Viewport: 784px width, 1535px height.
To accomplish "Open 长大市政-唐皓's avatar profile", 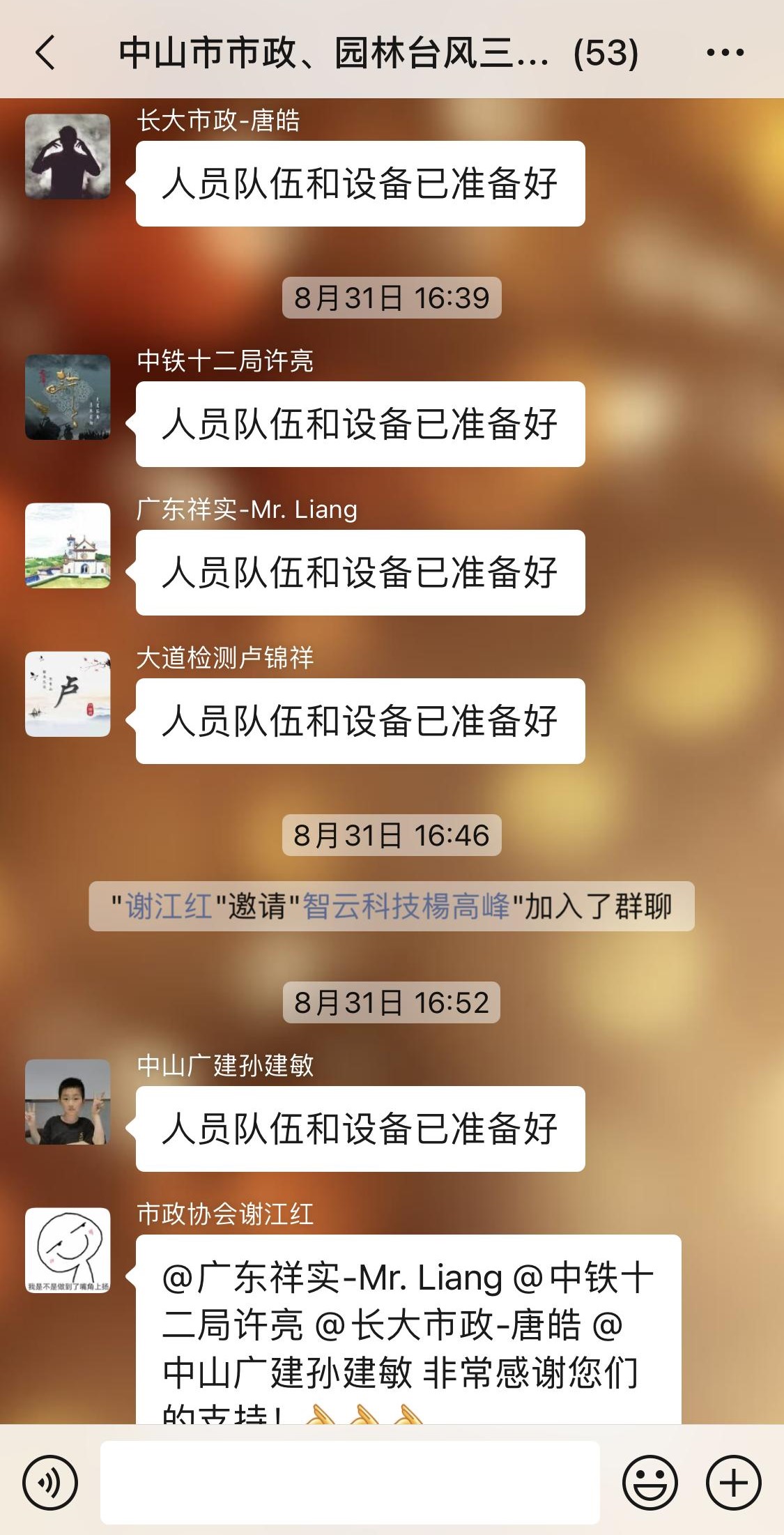I will pos(68,157).
